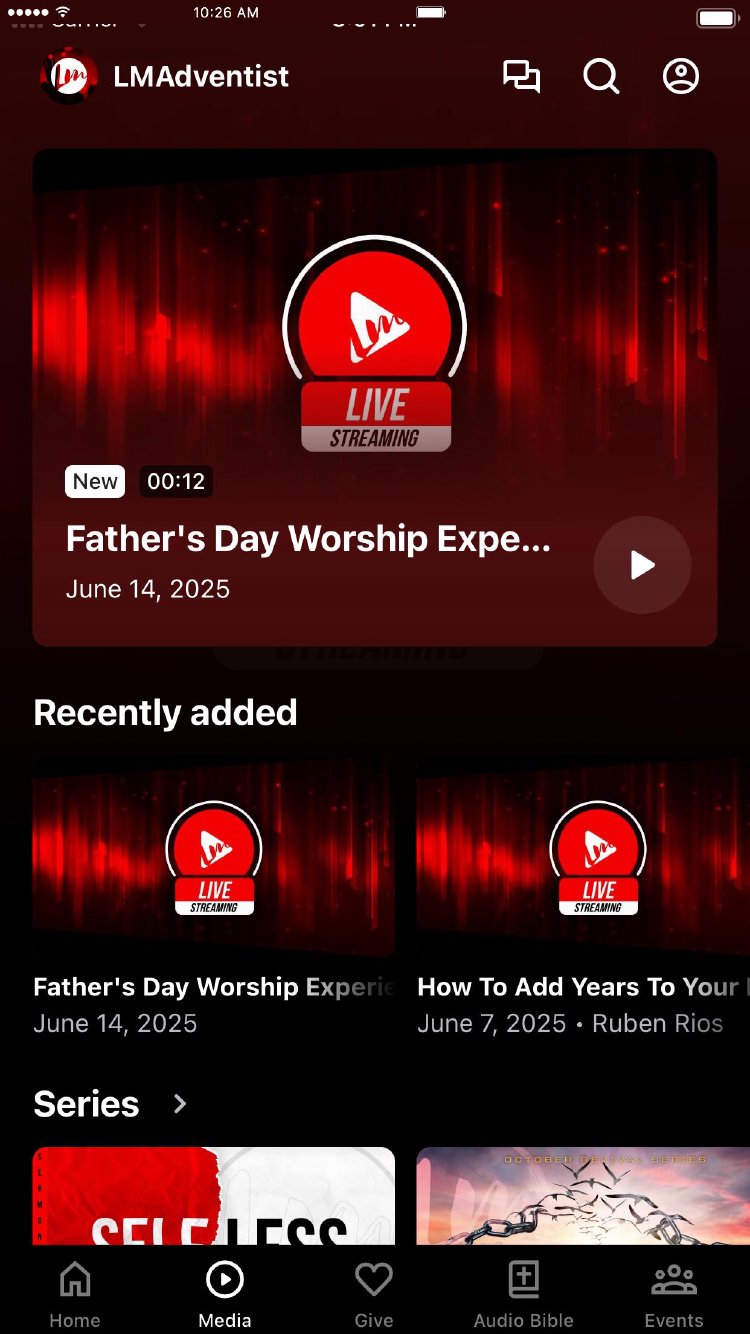Open search in the top bar
Image resolution: width=750 pixels, height=1334 pixels.
(x=601, y=77)
